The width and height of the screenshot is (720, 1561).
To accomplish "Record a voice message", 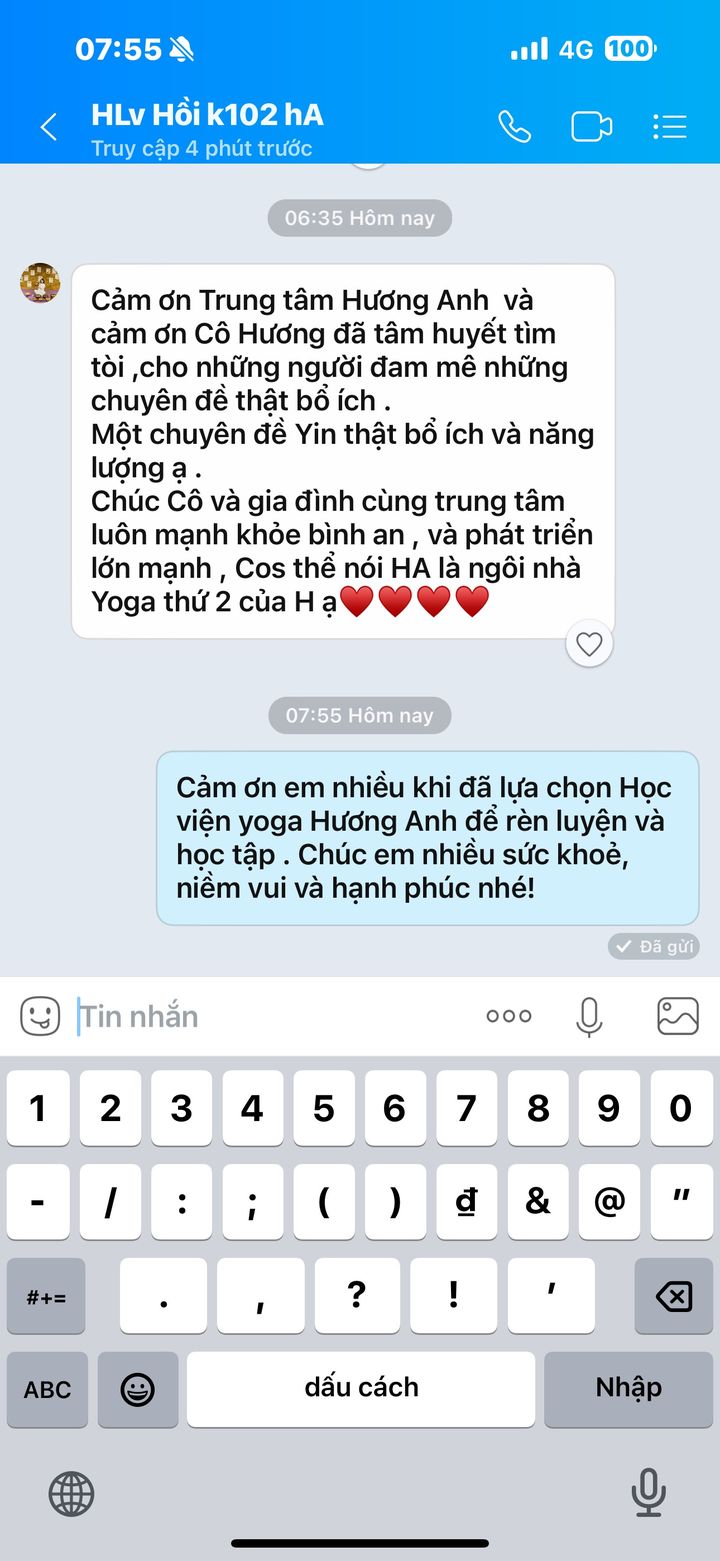I will [589, 1017].
